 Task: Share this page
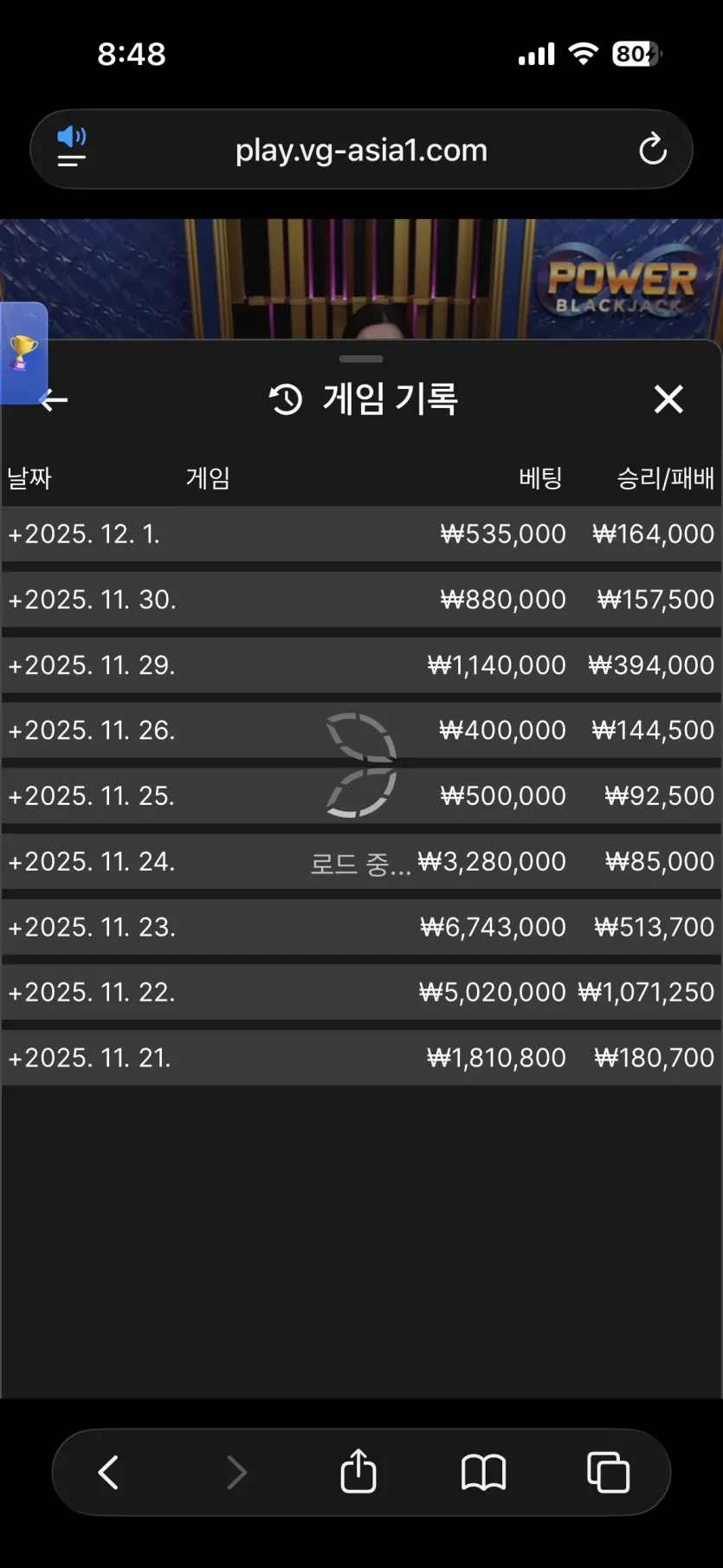pos(358,1471)
